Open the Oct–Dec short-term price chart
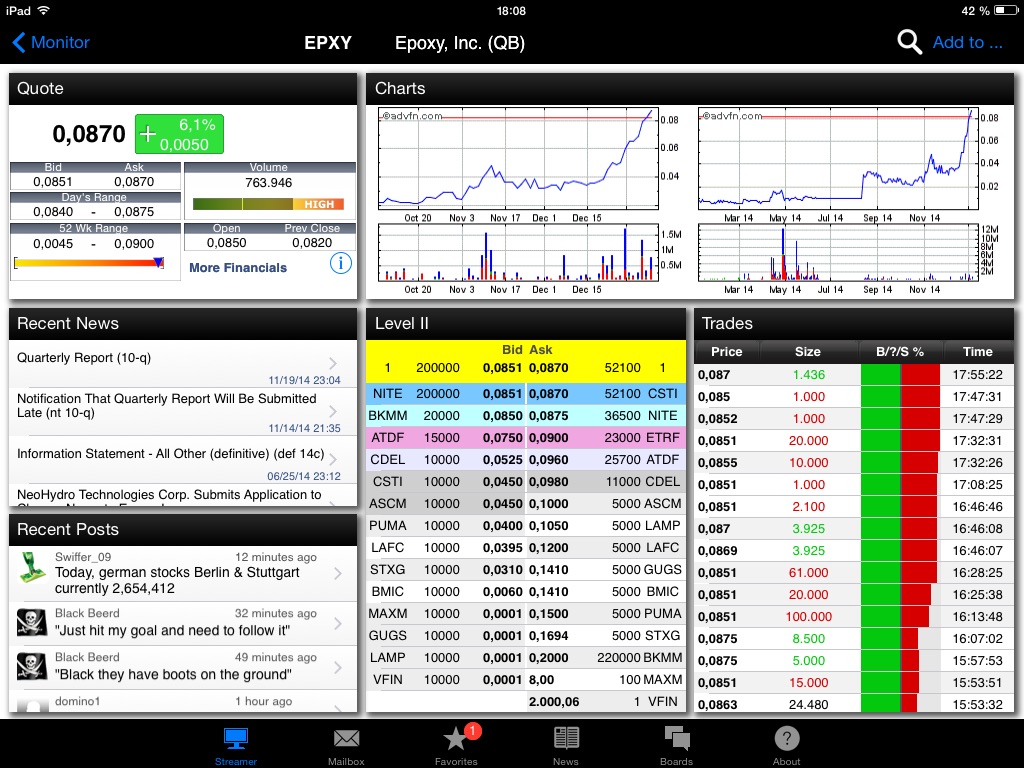The image size is (1024, 768). [518, 160]
